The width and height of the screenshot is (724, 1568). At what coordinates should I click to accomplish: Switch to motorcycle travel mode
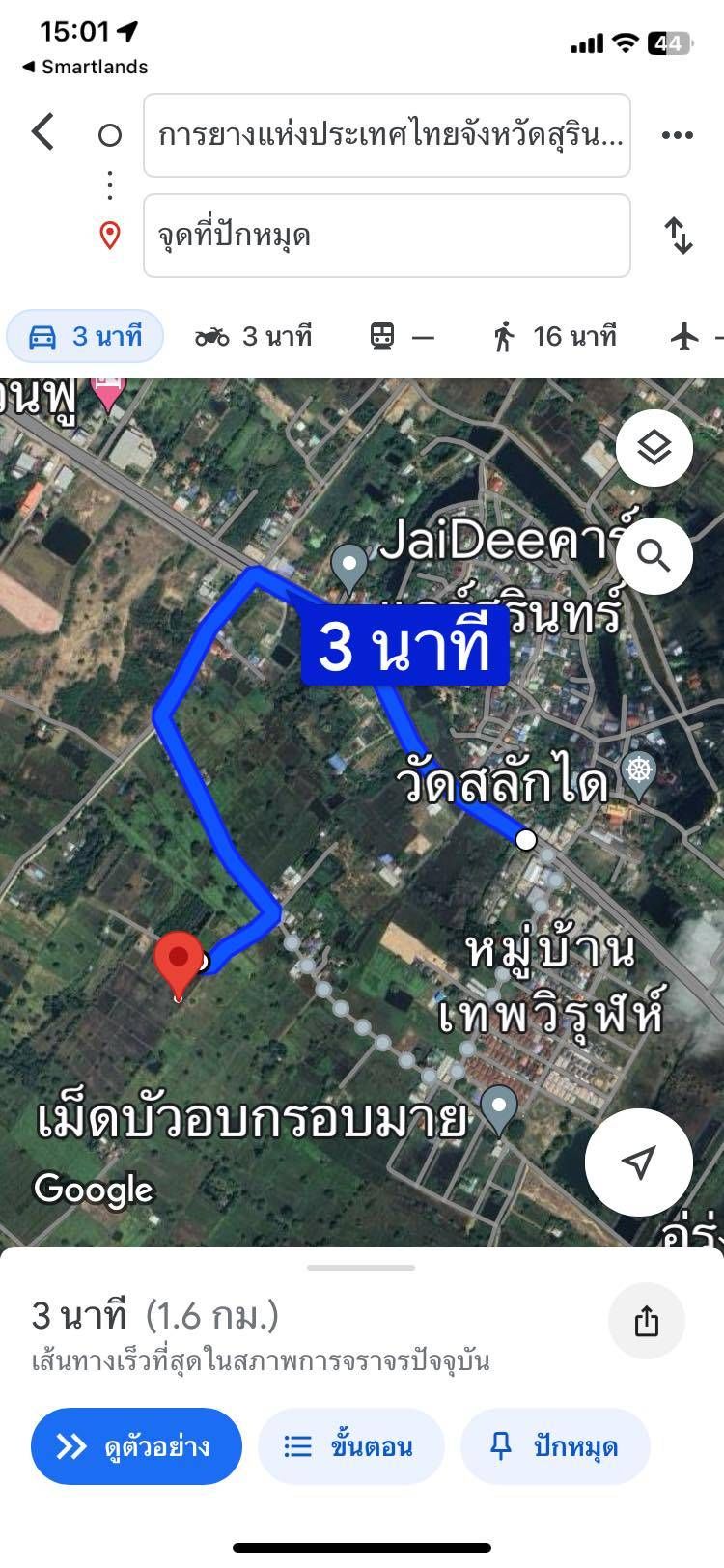tap(253, 336)
